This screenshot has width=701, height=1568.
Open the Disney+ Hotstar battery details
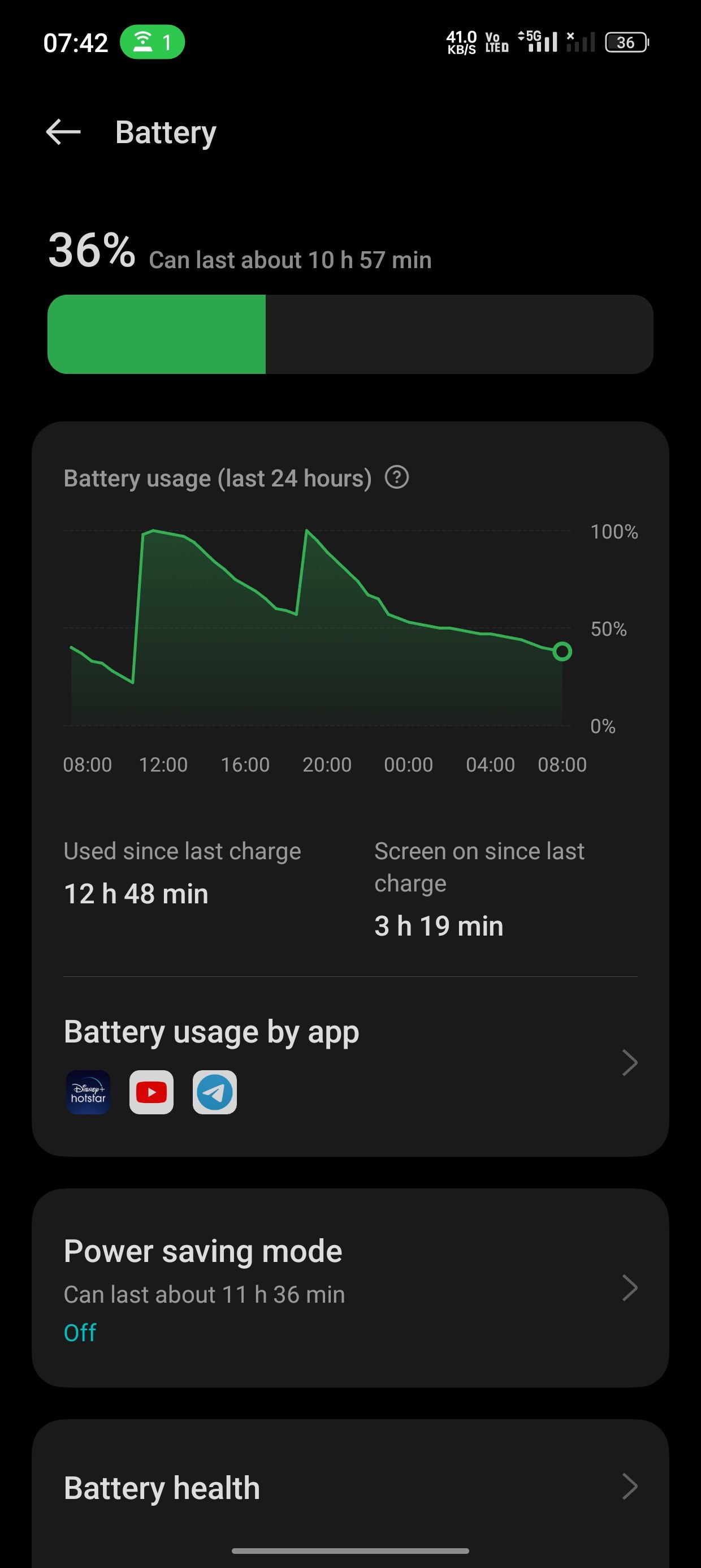88,1092
